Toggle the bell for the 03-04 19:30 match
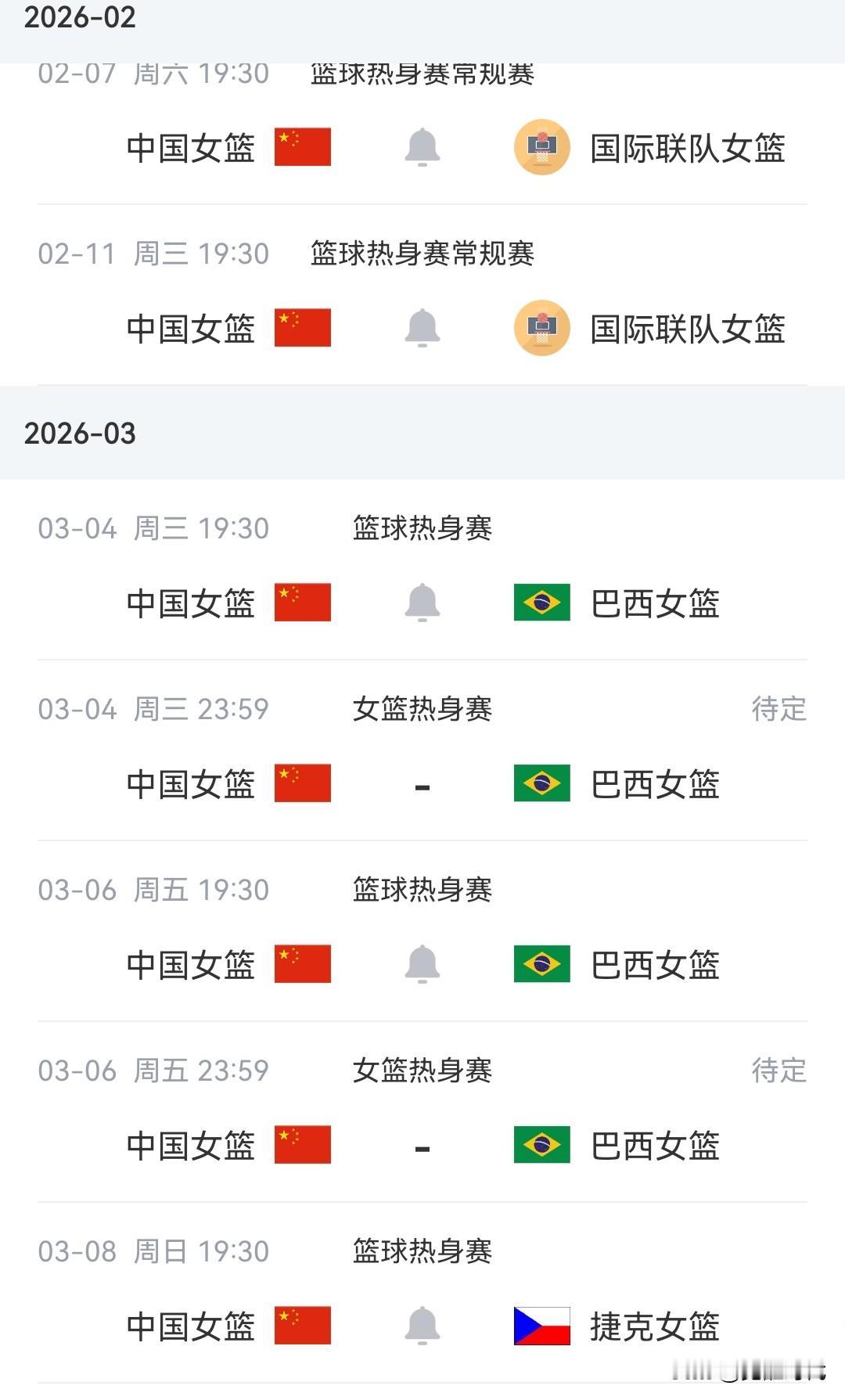Screen dimensions: 845x1400 [422, 603]
